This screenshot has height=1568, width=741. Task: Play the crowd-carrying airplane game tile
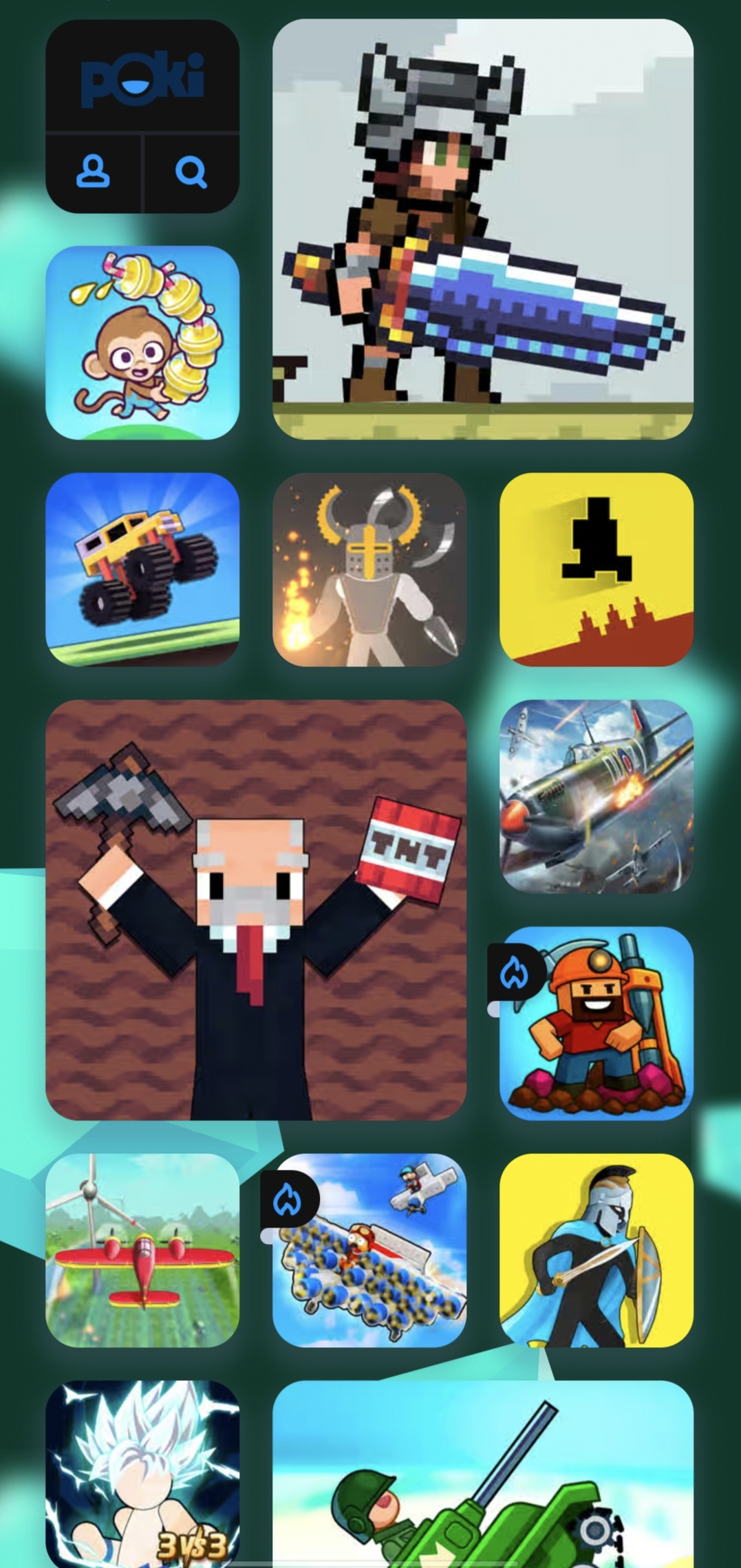click(x=369, y=1250)
